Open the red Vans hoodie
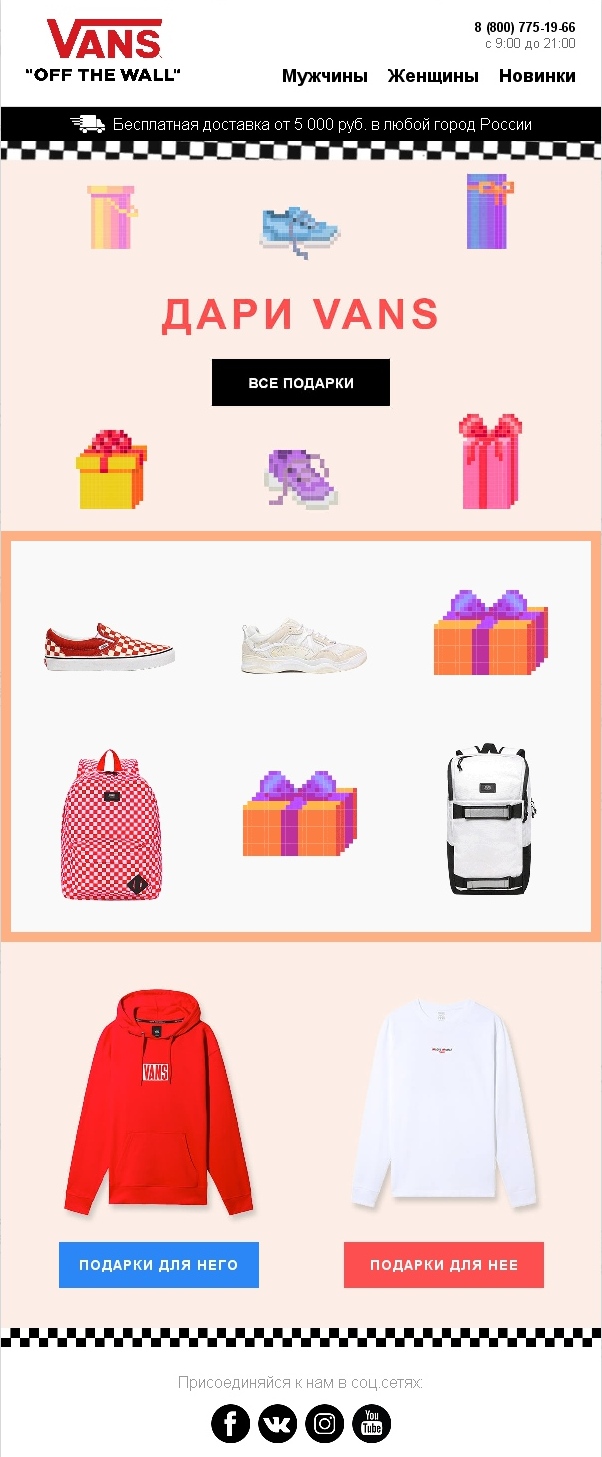Image resolution: width=602 pixels, height=1457 pixels. (x=157, y=1103)
